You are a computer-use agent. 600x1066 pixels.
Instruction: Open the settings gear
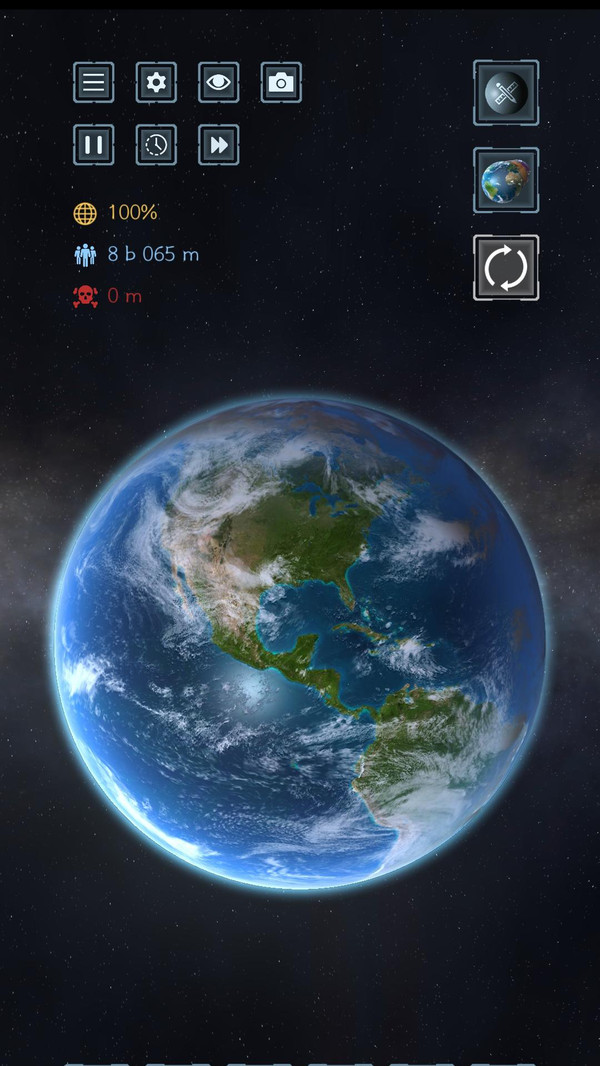tap(156, 82)
